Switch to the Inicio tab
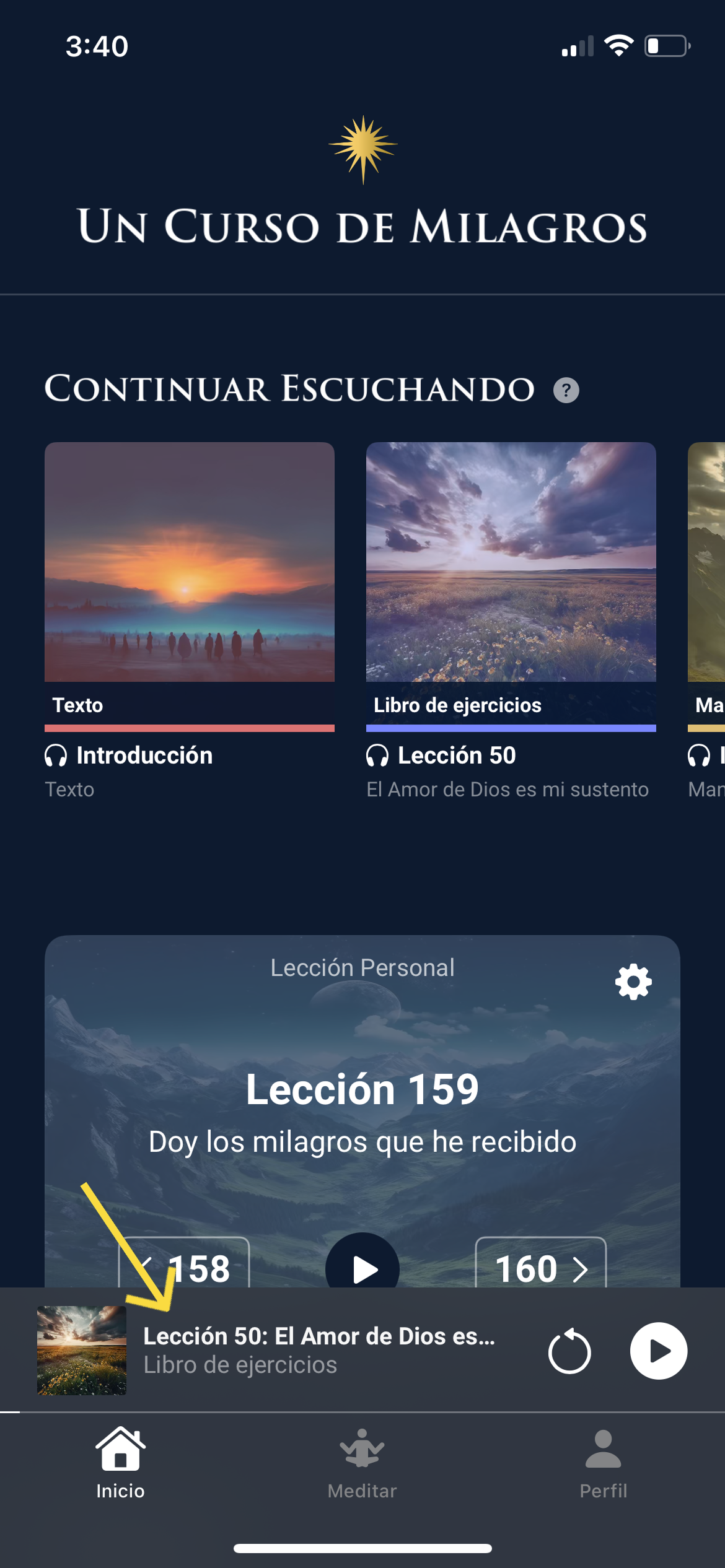This screenshot has width=725, height=1568. (x=120, y=1463)
